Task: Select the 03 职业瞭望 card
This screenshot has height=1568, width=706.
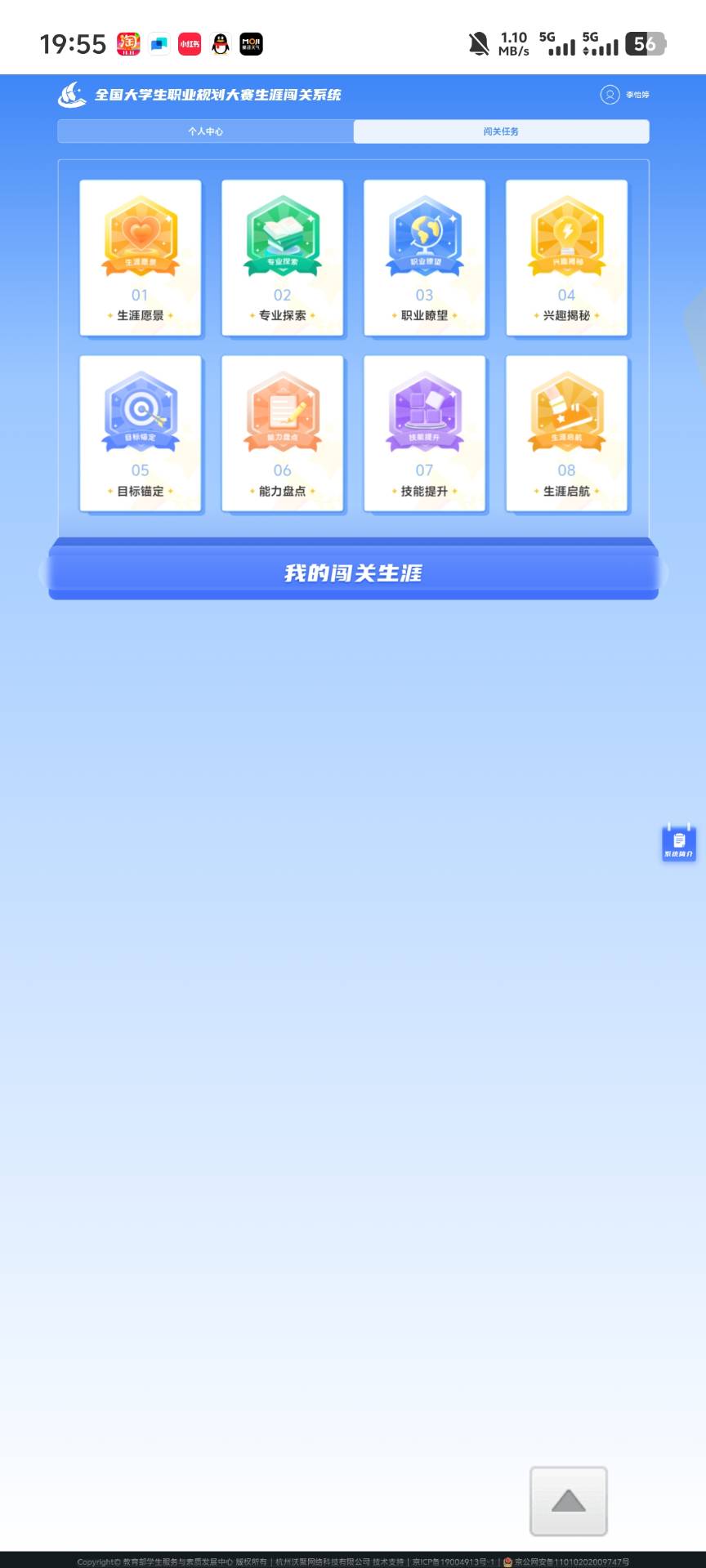Action: point(424,257)
